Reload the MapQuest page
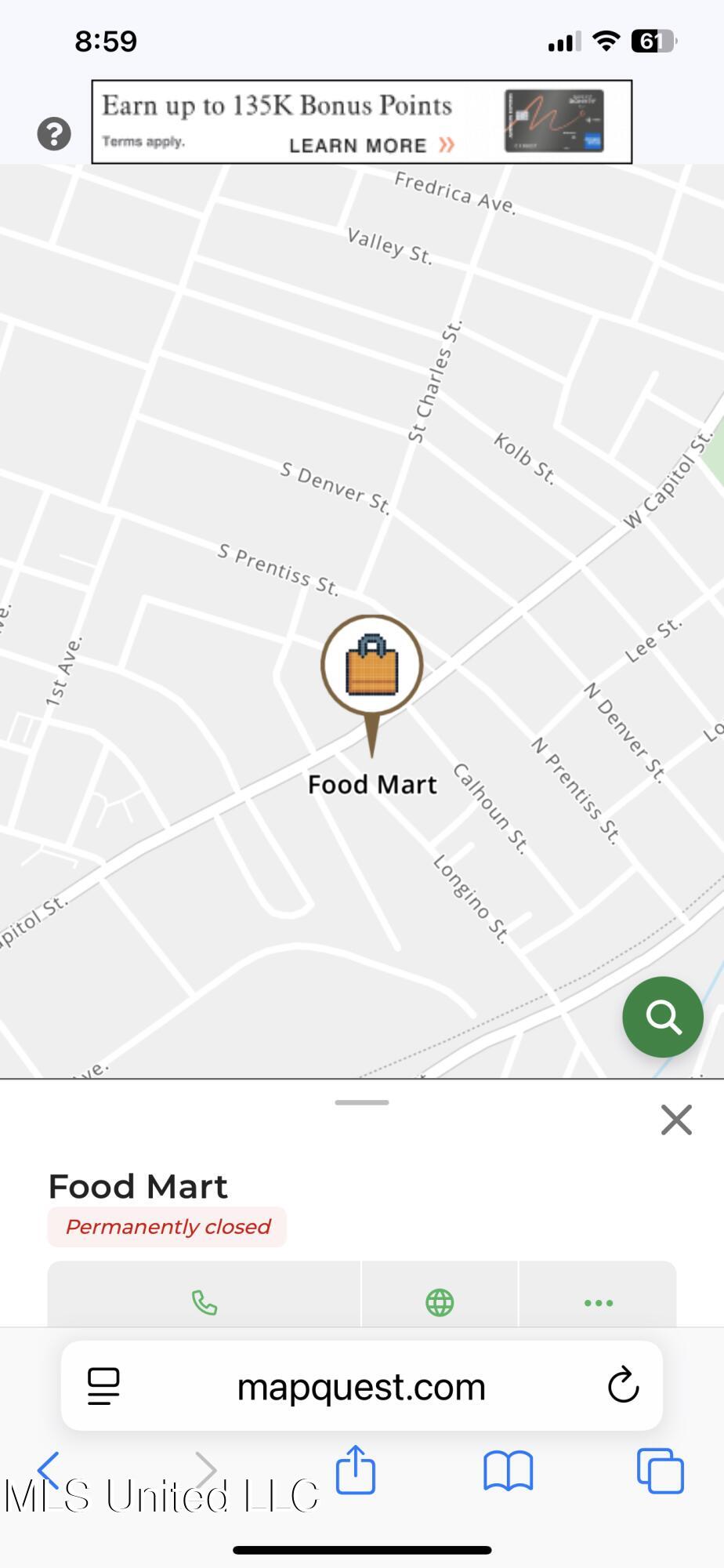Viewport: 724px width, 1568px height. coord(623,1385)
